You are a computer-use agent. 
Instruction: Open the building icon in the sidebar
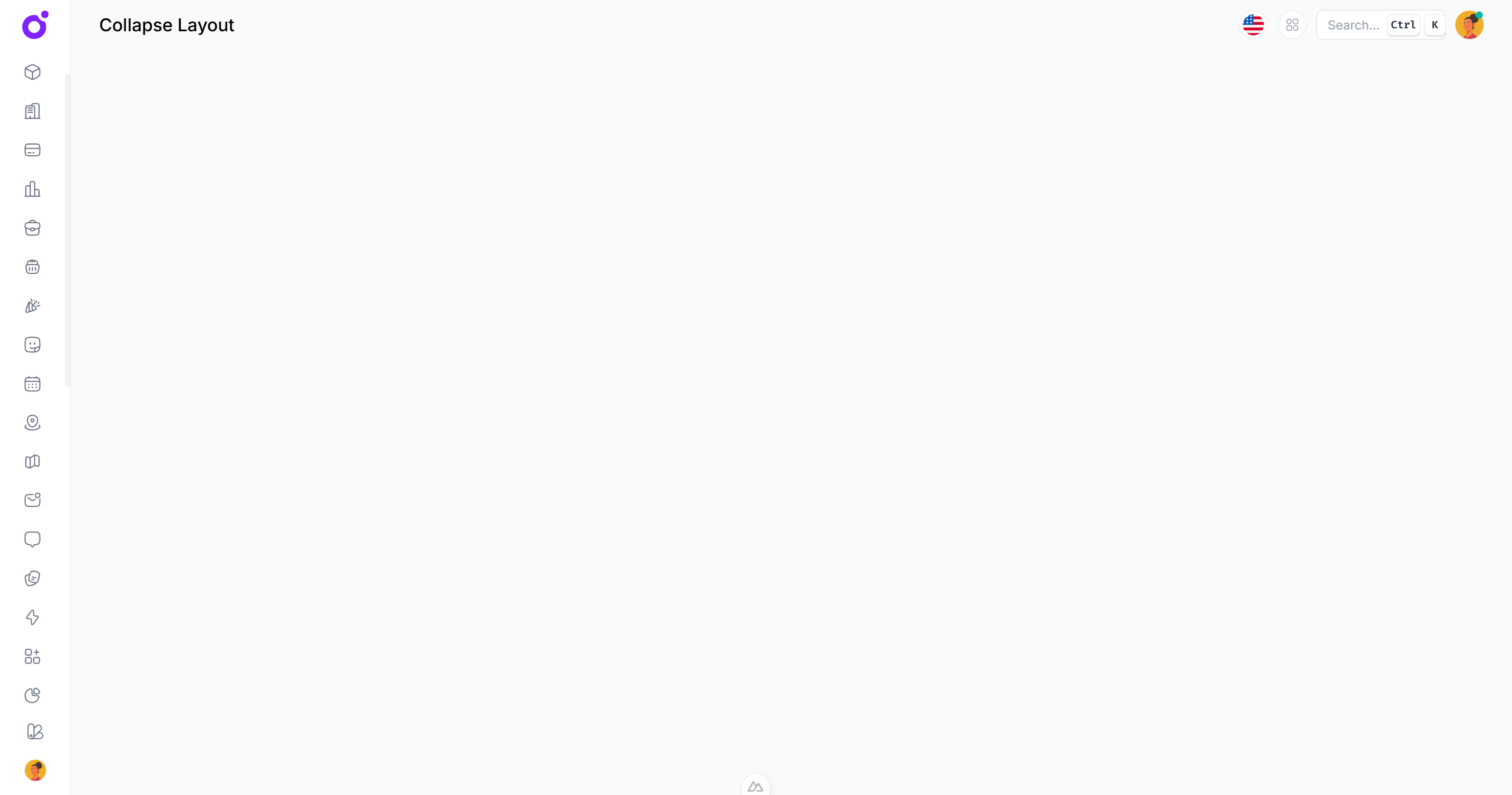coord(32,111)
